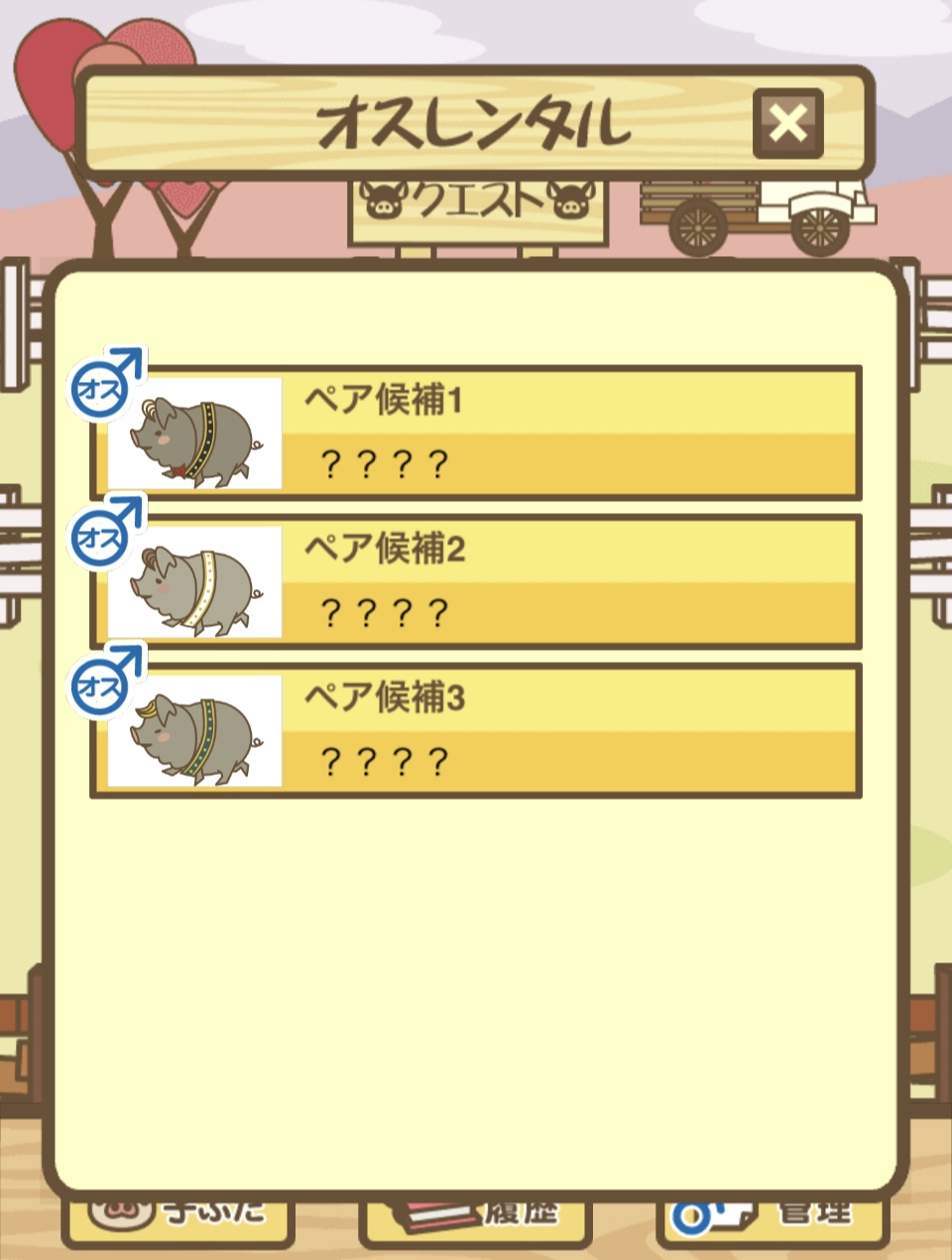Choose the ペア候補2 row

click(476, 581)
